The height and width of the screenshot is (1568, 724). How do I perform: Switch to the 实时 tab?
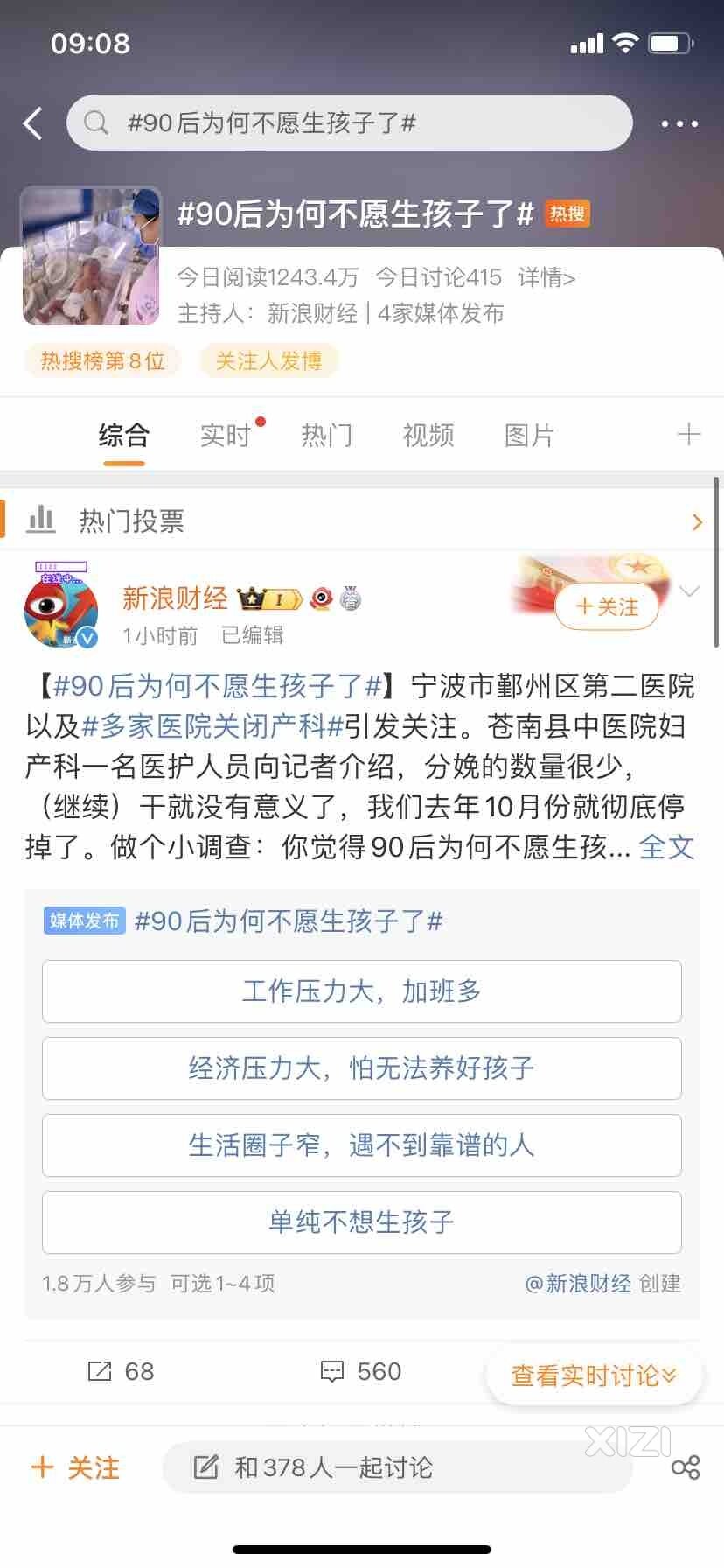pos(225,435)
